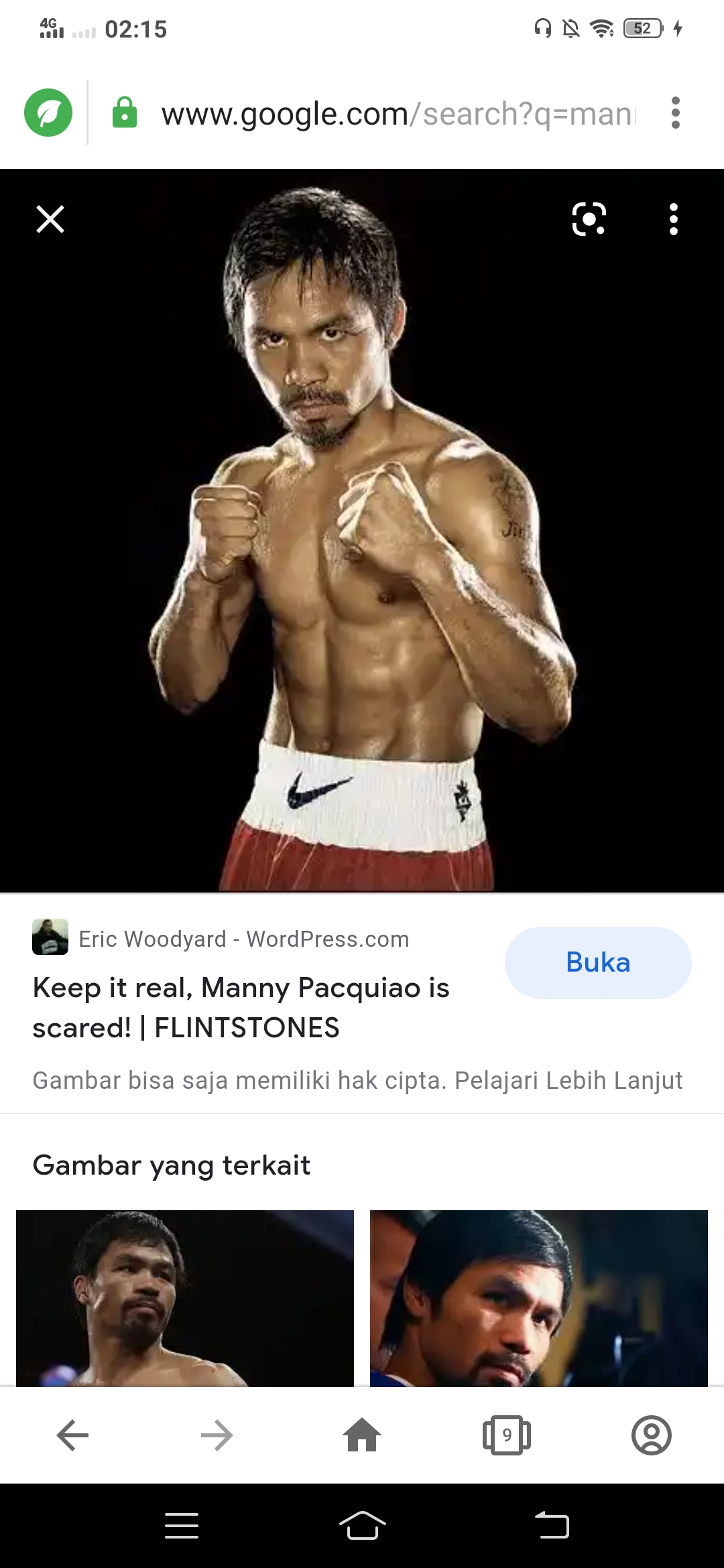Open the image viewer's overflow menu

[x=673, y=219]
